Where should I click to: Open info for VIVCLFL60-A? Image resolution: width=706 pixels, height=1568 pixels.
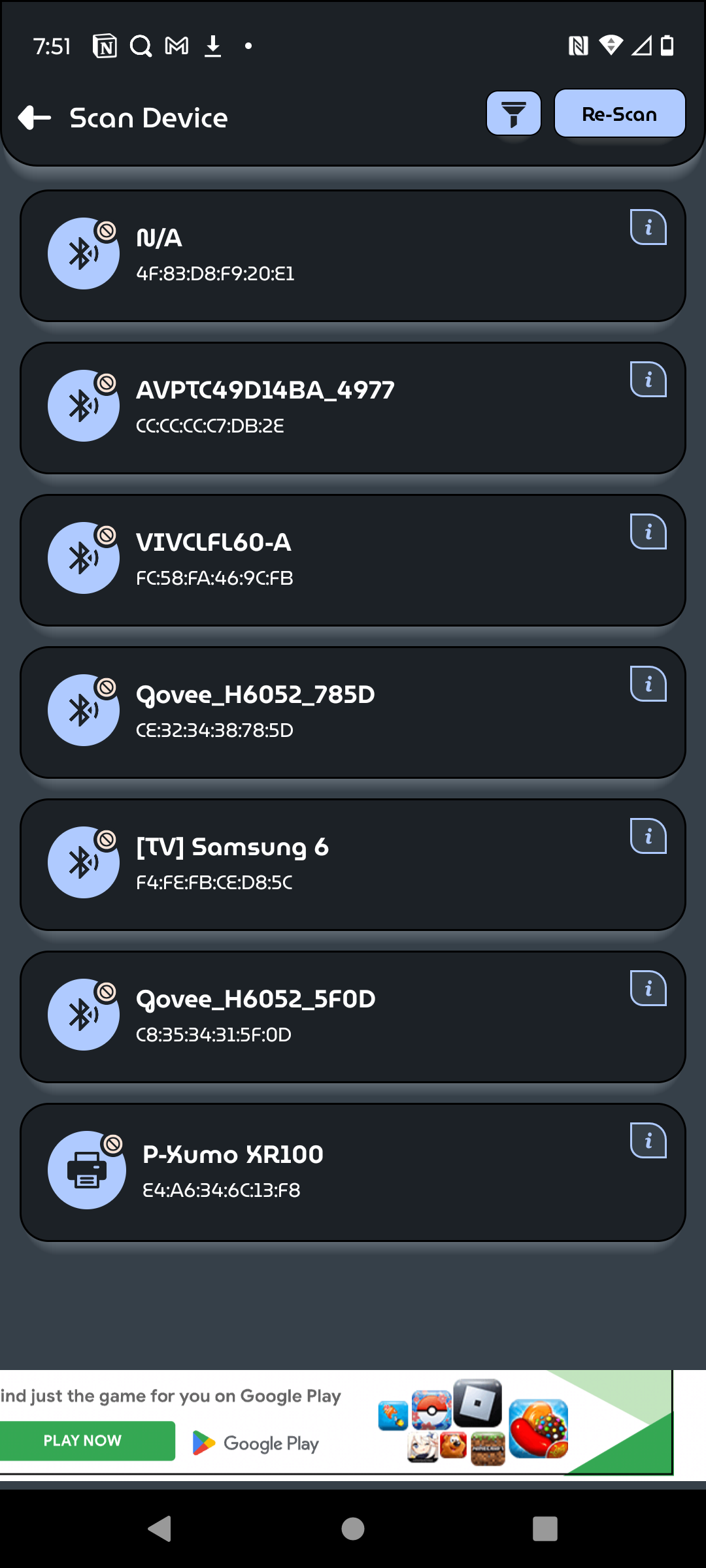click(648, 532)
